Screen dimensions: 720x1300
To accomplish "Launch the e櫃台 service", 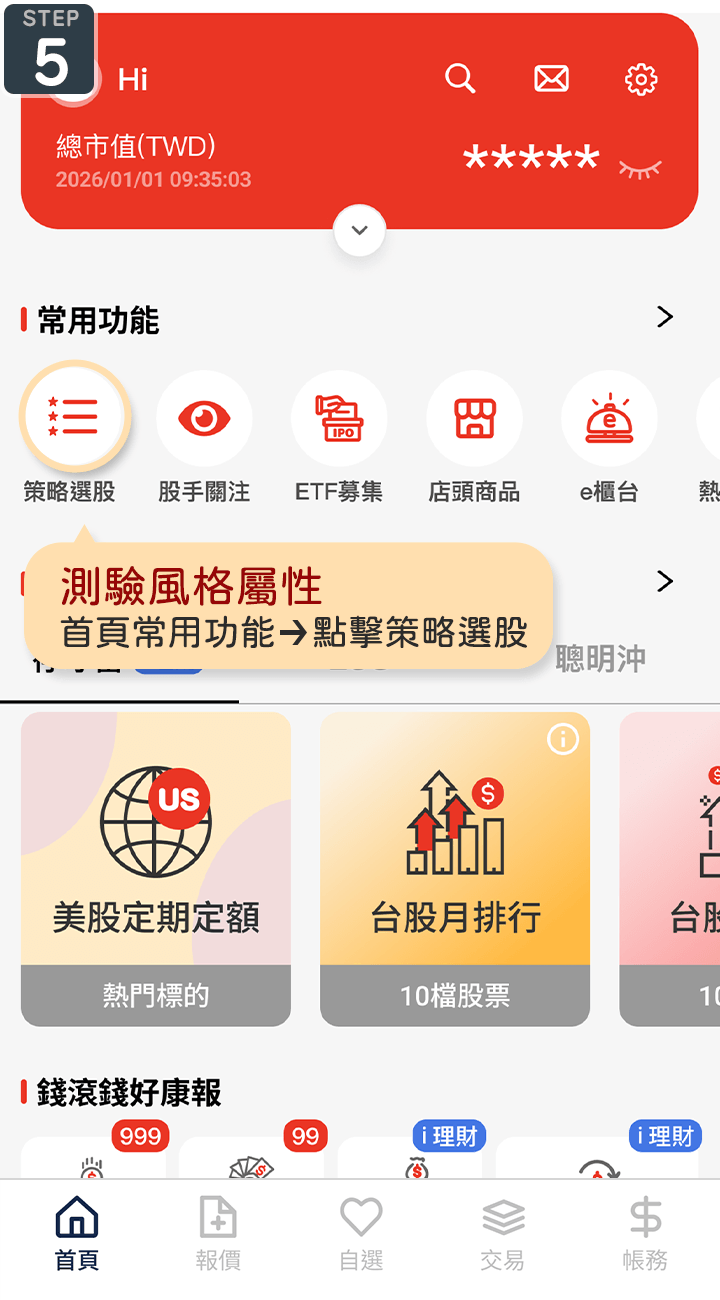I will click(x=609, y=418).
